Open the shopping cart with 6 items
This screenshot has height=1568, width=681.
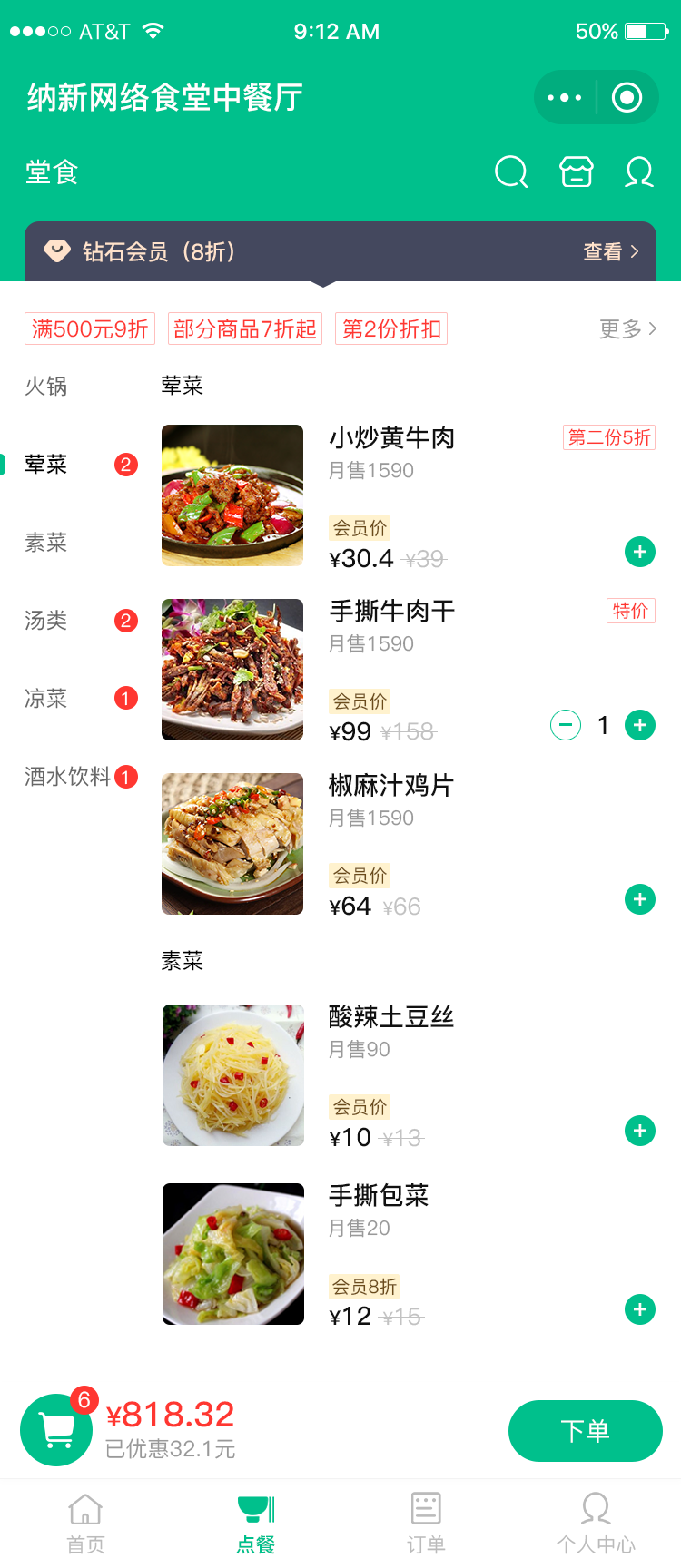click(56, 1430)
